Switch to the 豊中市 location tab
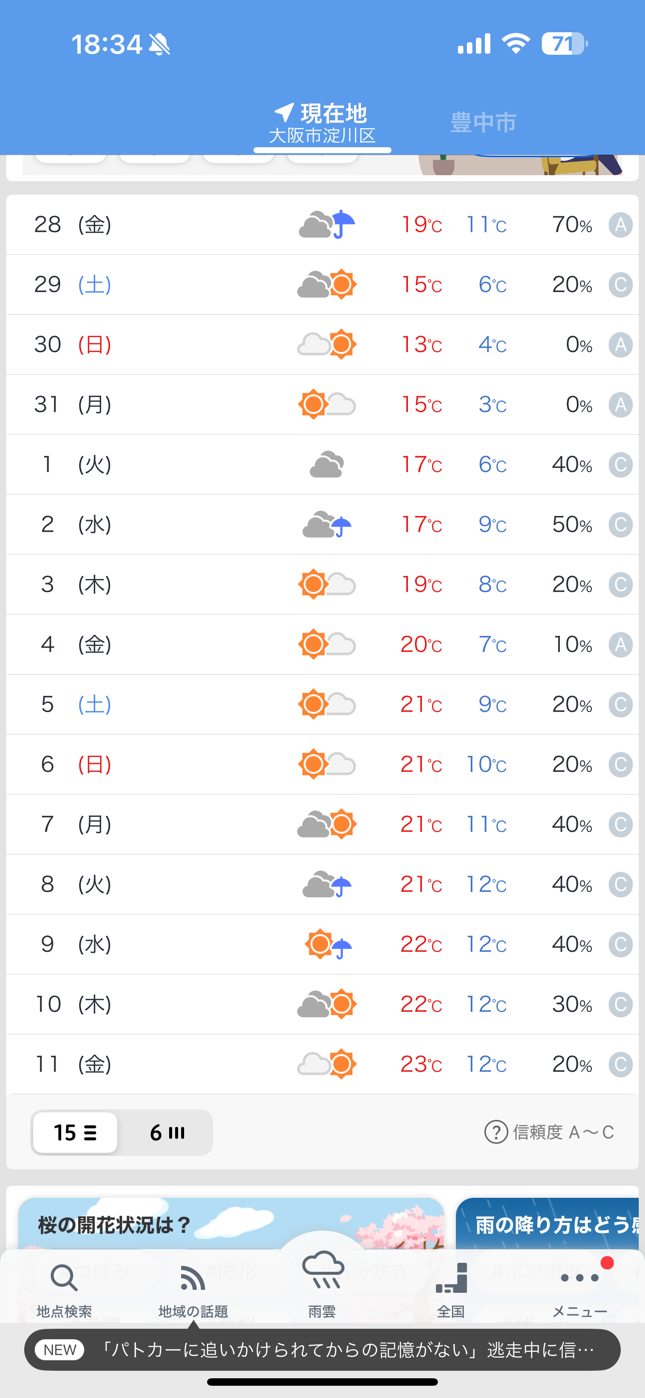Screen dimensions: 645x1398 click(x=483, y=123)
